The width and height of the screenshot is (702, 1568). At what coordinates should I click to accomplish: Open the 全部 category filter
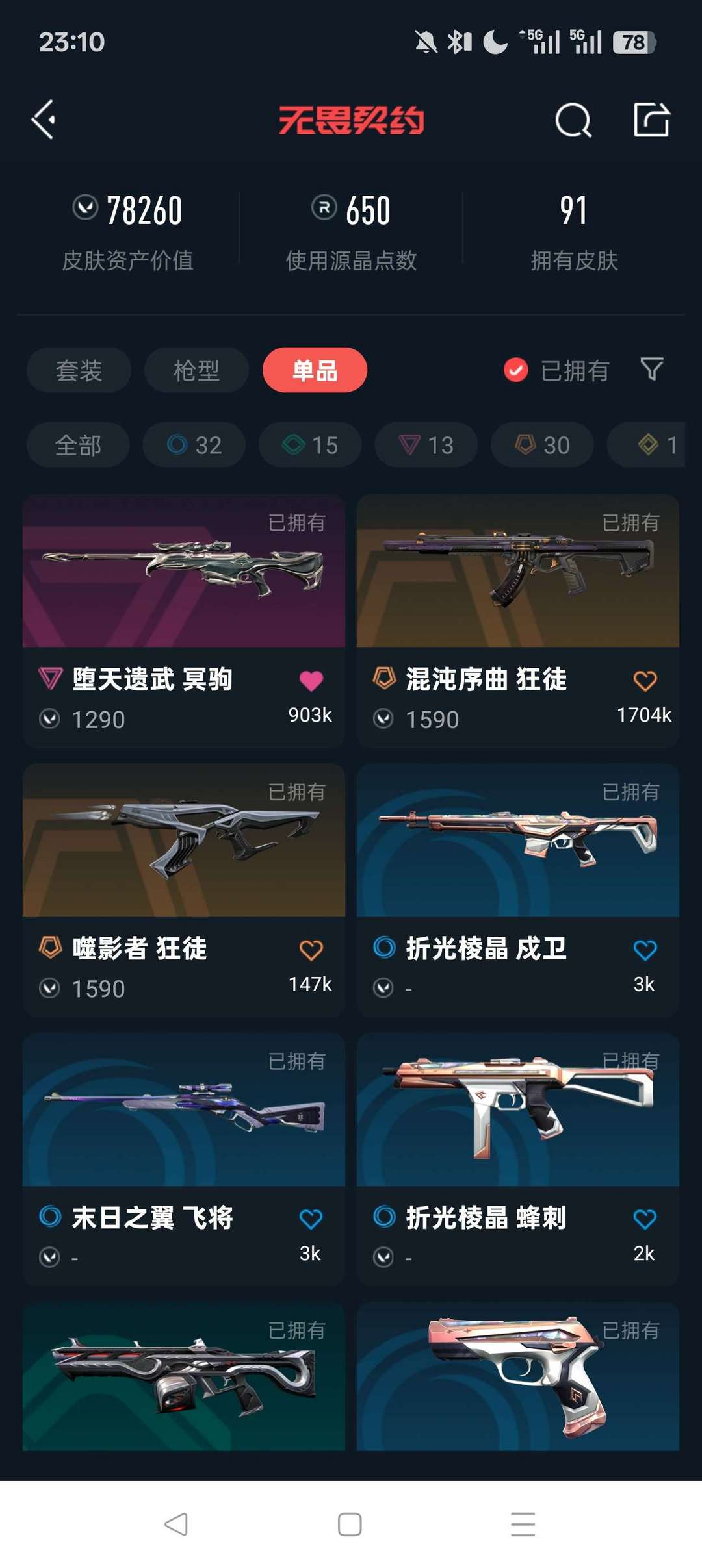pyautogui.click(x=77, y=445)
